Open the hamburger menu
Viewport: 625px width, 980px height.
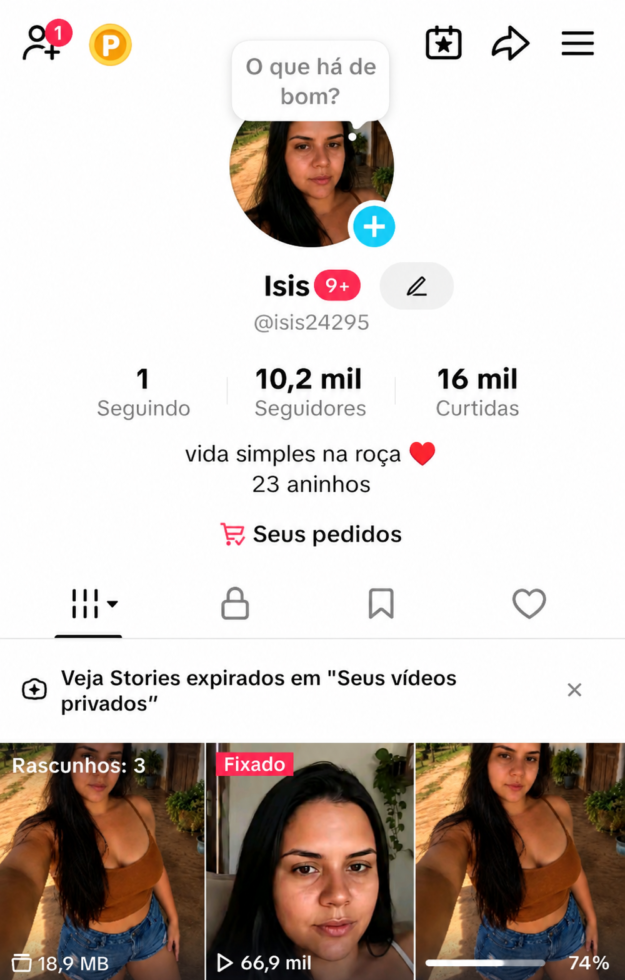578,44
